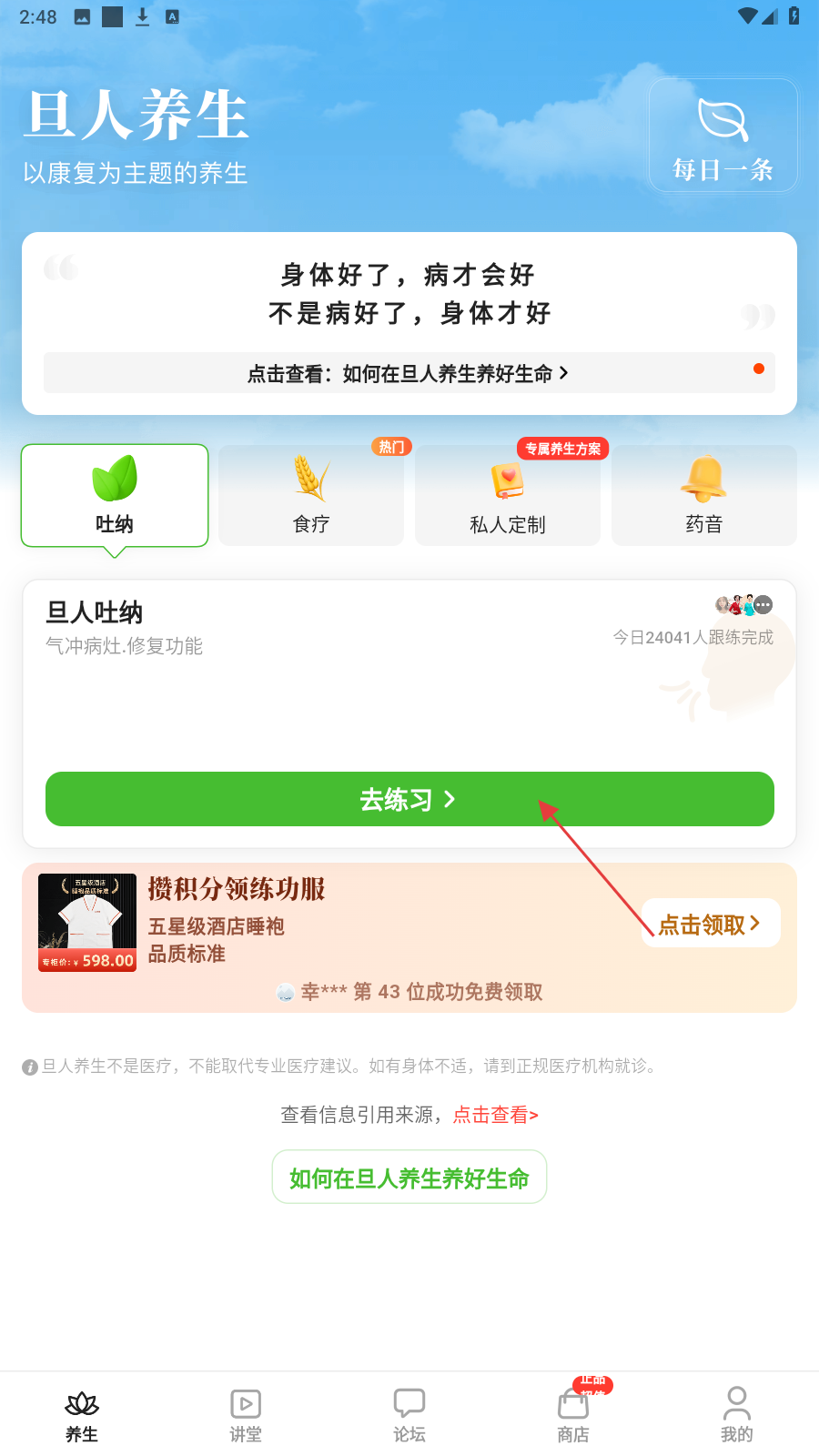View today's participants avatar group

[x=743, y=605]
